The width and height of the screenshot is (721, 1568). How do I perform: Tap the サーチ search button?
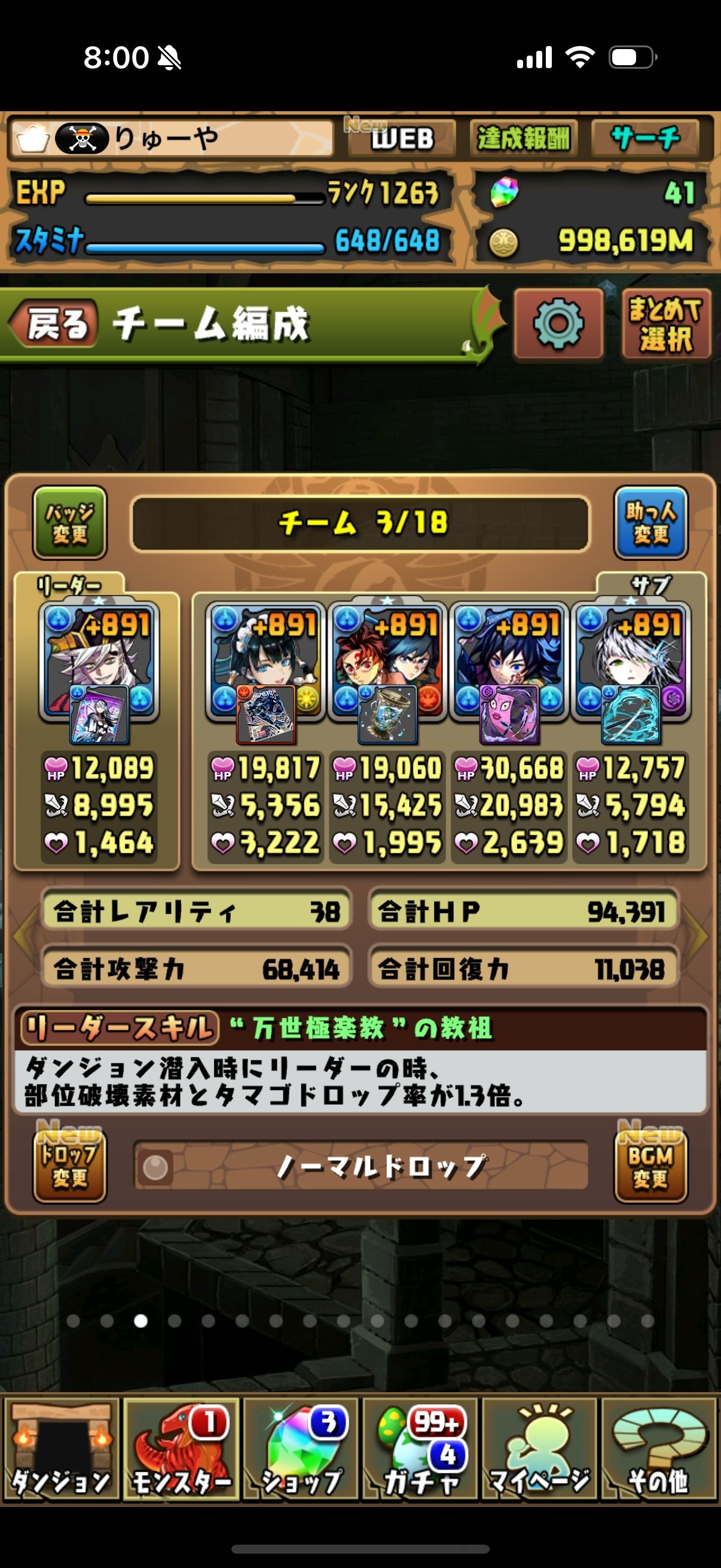click(645, 138)
